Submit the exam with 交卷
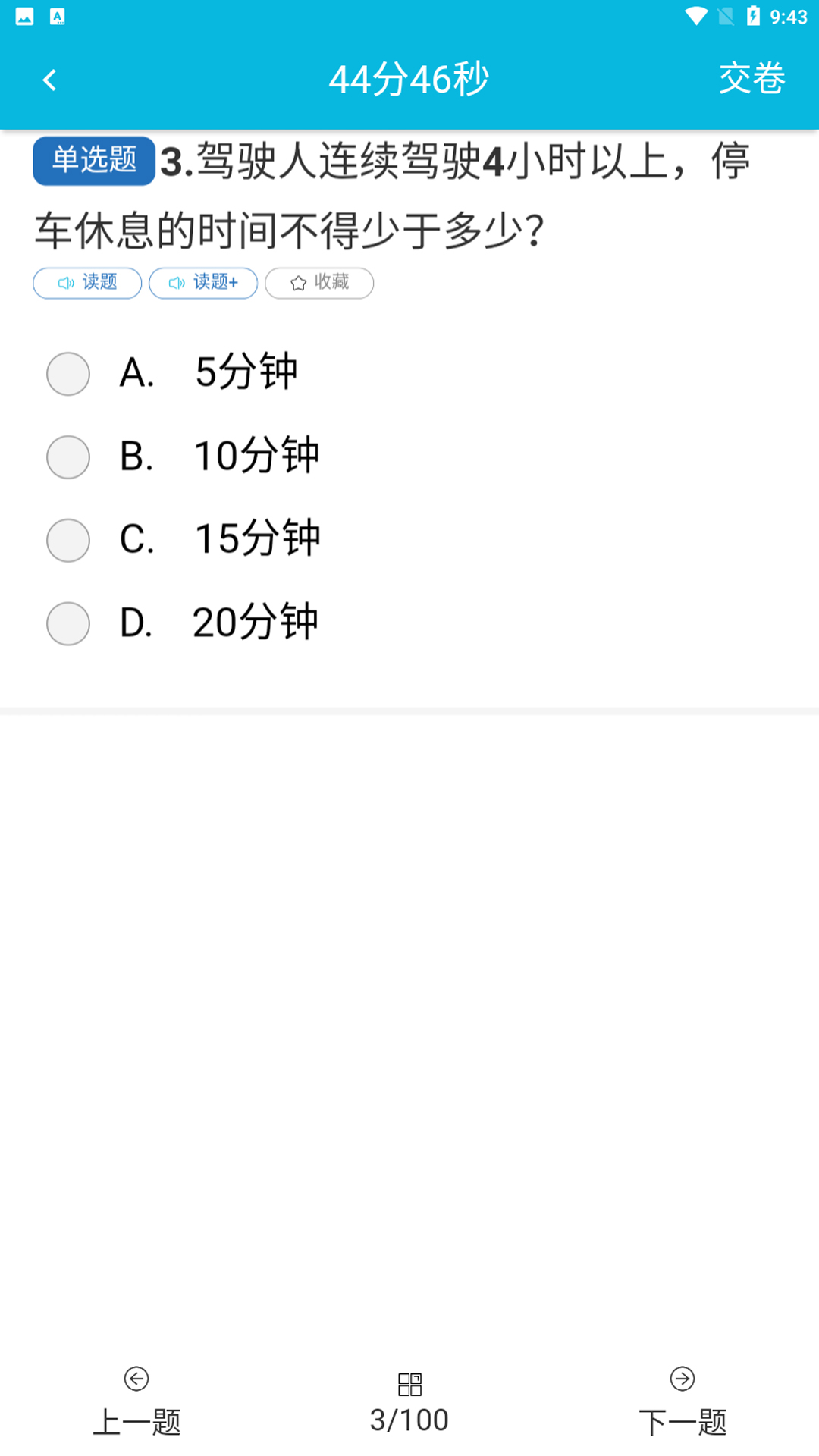819x1456 pixels. (x=751, y=79)
